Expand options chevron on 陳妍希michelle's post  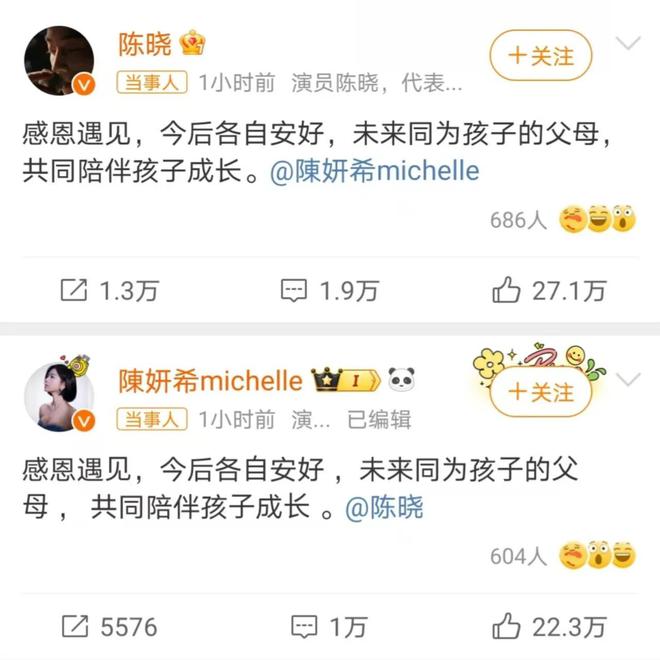point(628,380)
